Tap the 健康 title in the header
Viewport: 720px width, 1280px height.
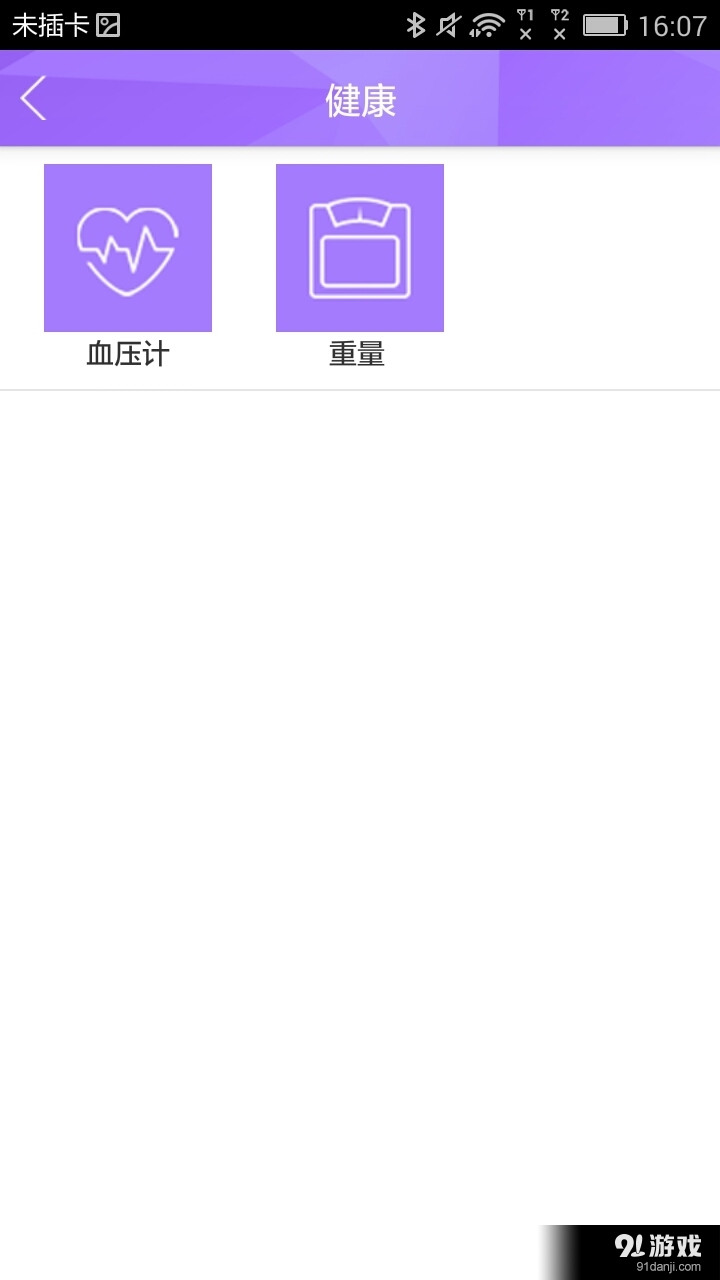coord(358,100)
